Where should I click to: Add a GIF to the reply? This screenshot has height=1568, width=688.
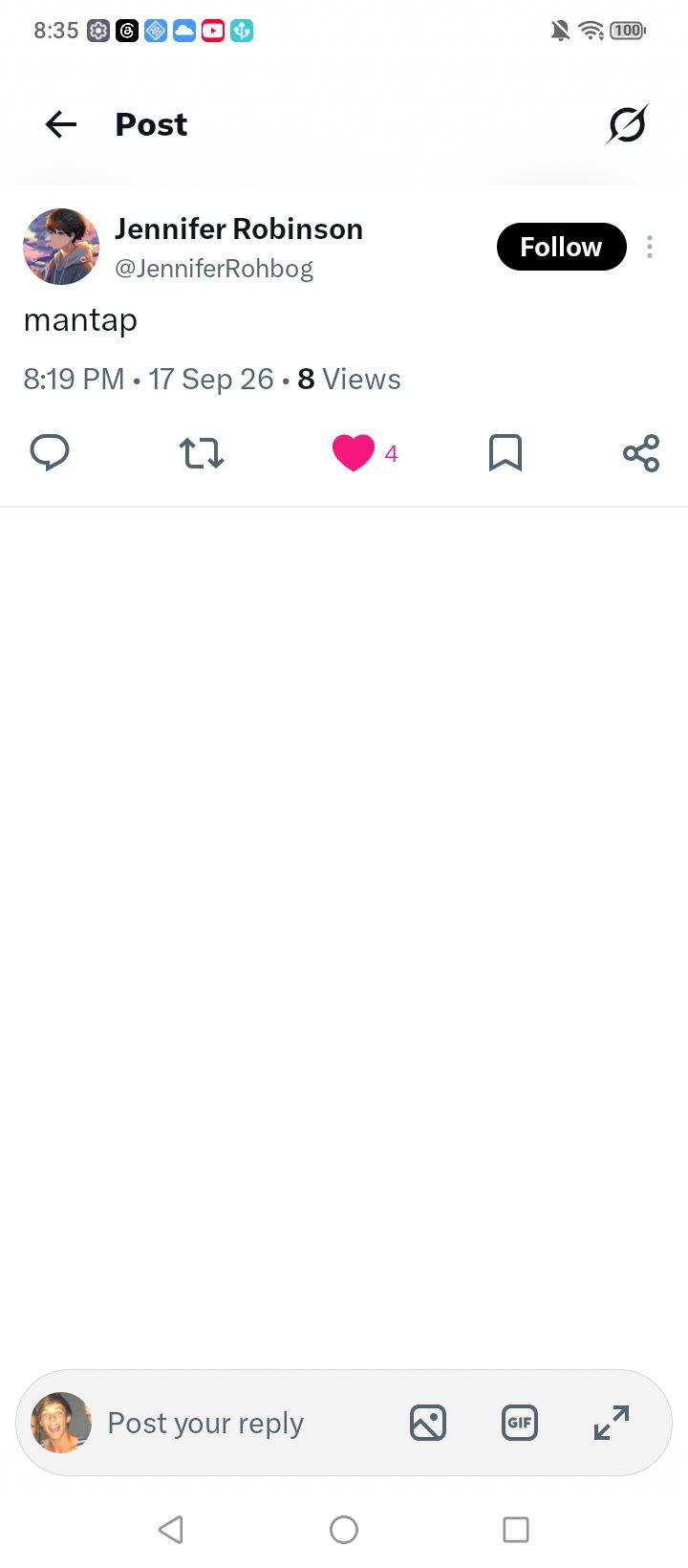pyautogui.click(x=520, y=1423)
